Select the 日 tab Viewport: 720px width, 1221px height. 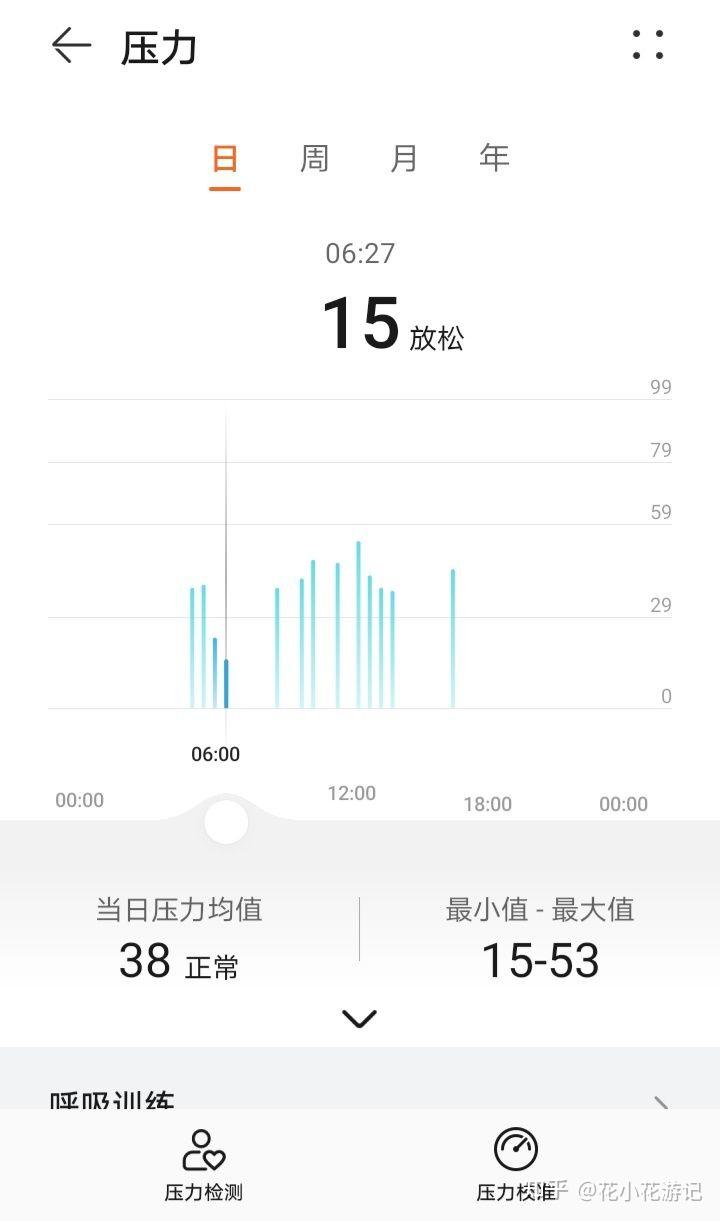pos(225,159)
